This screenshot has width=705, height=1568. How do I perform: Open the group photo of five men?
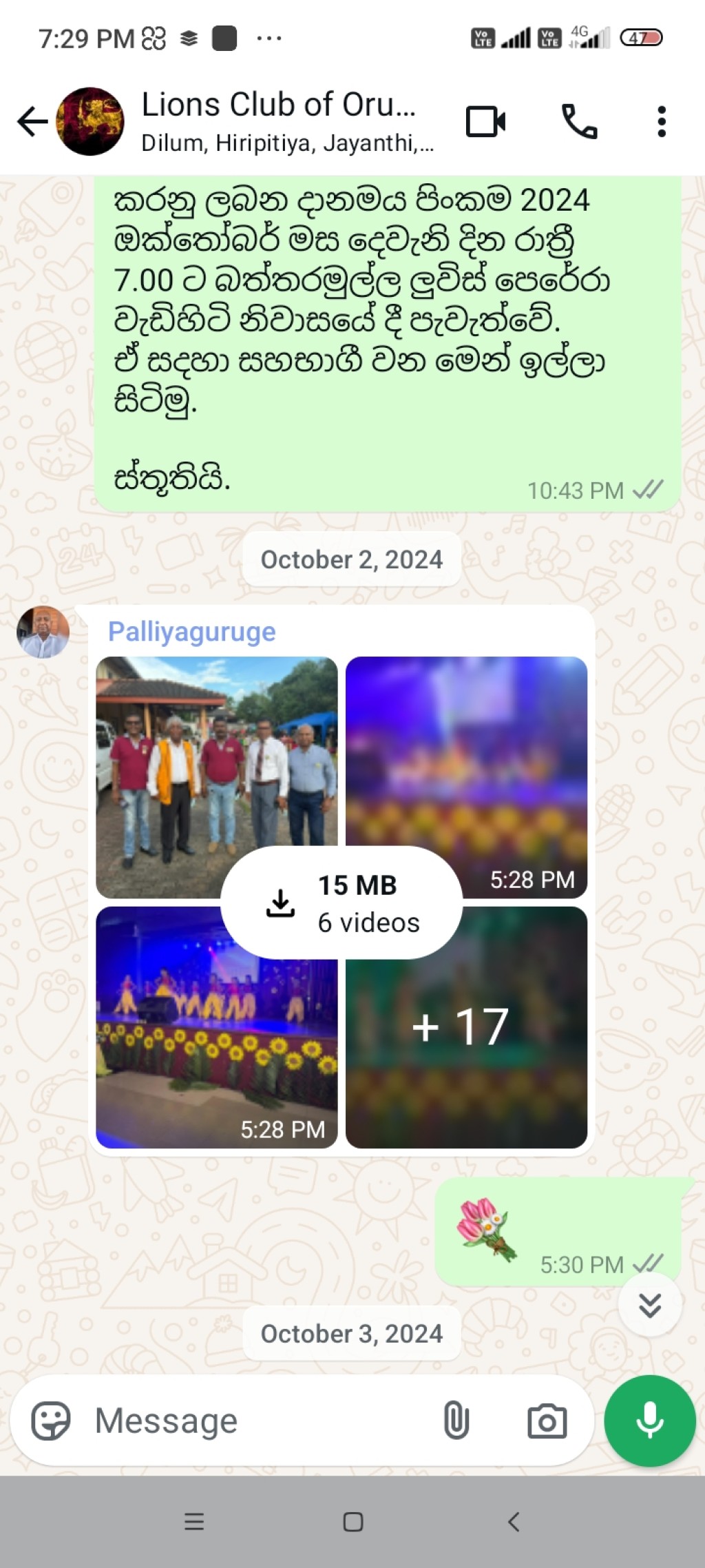[217, 777]
